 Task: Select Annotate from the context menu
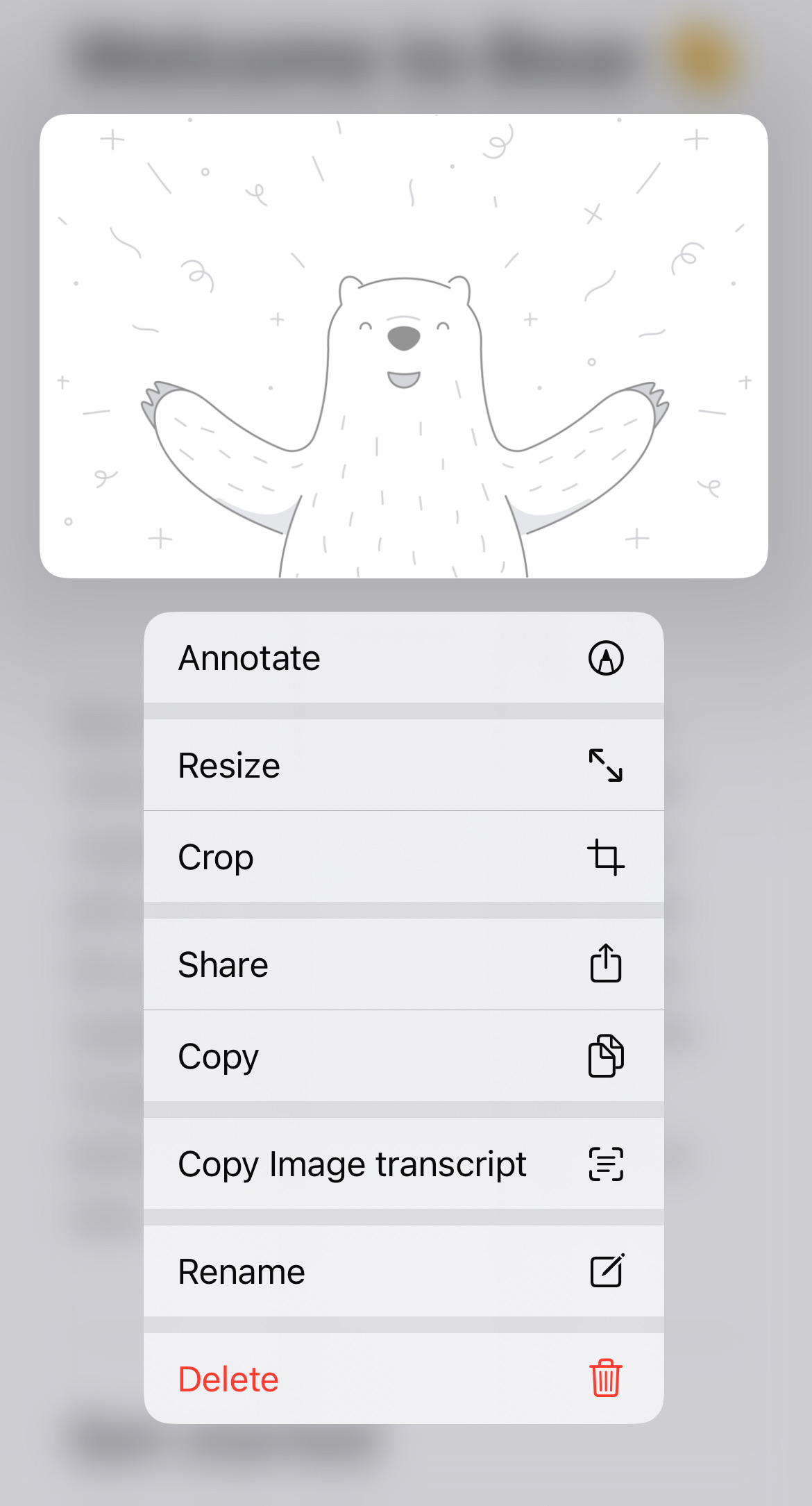[x=403, y=658]
